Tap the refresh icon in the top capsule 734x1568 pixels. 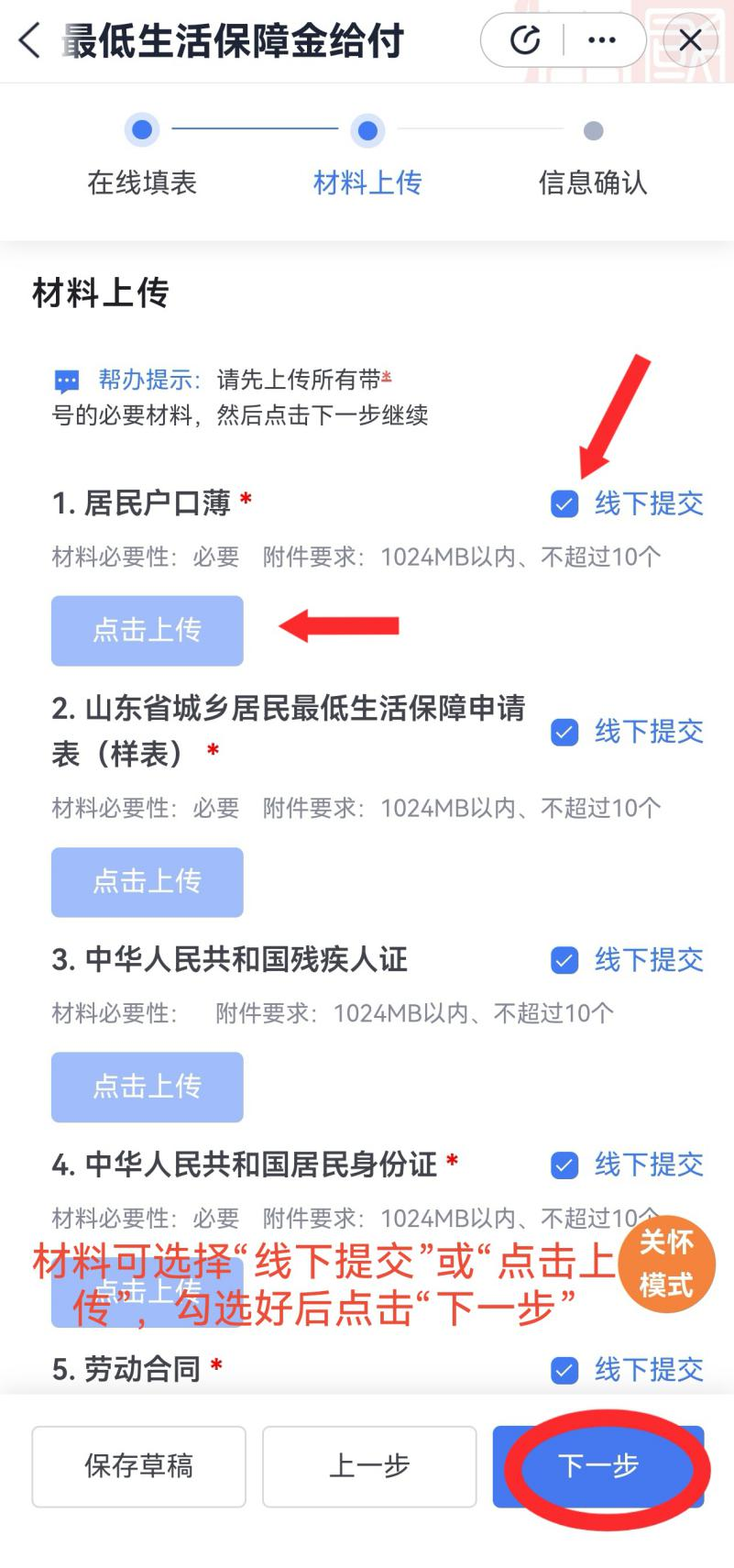click(x=525, y=40)
